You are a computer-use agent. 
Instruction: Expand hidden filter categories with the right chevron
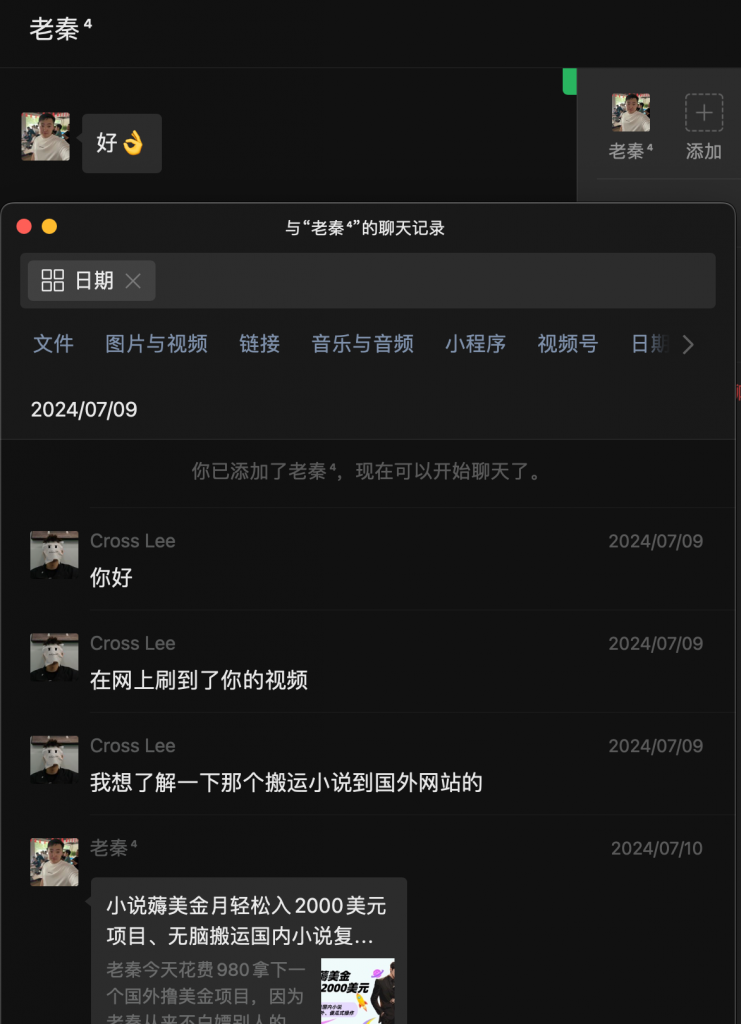point(688,344)
